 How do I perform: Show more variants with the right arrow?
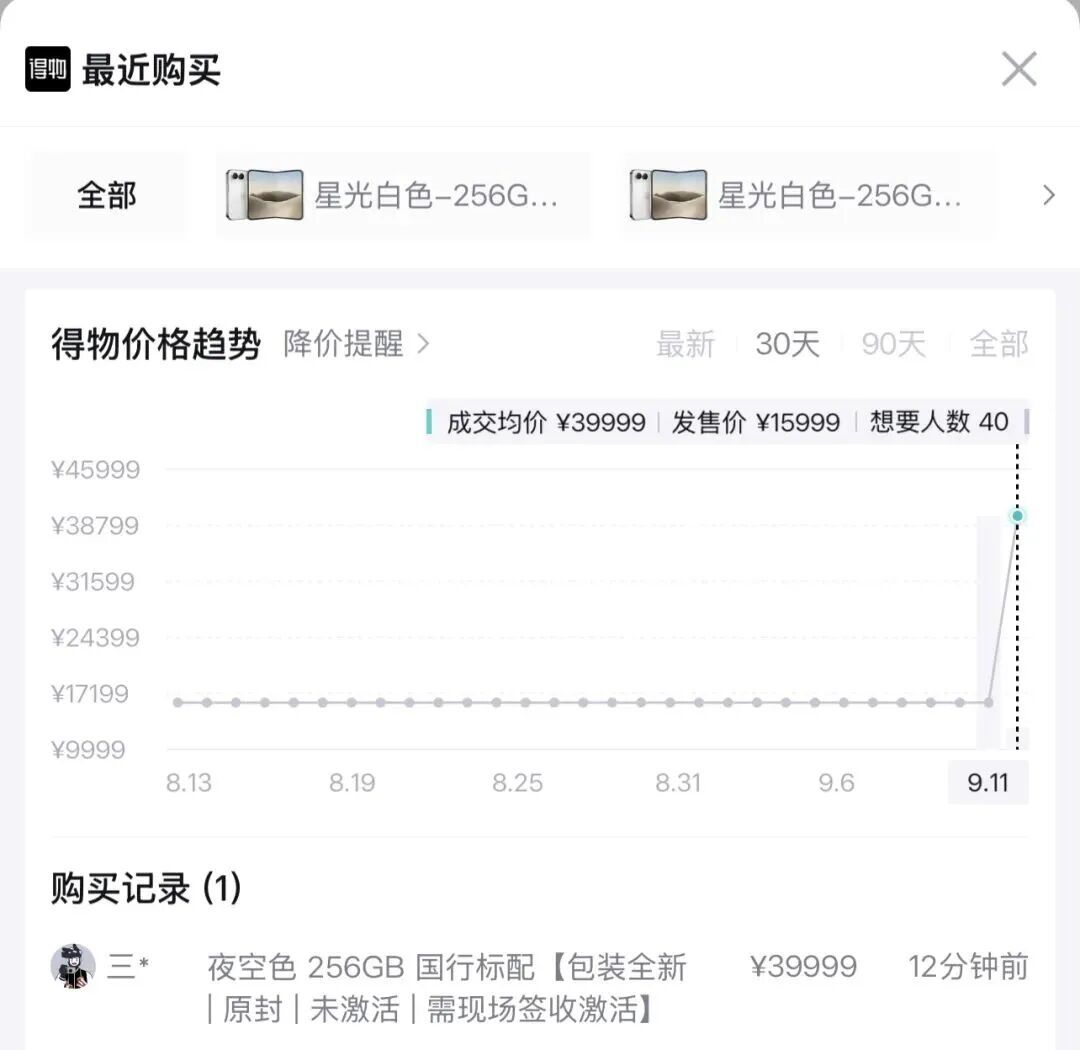(x=1049, y=196)
